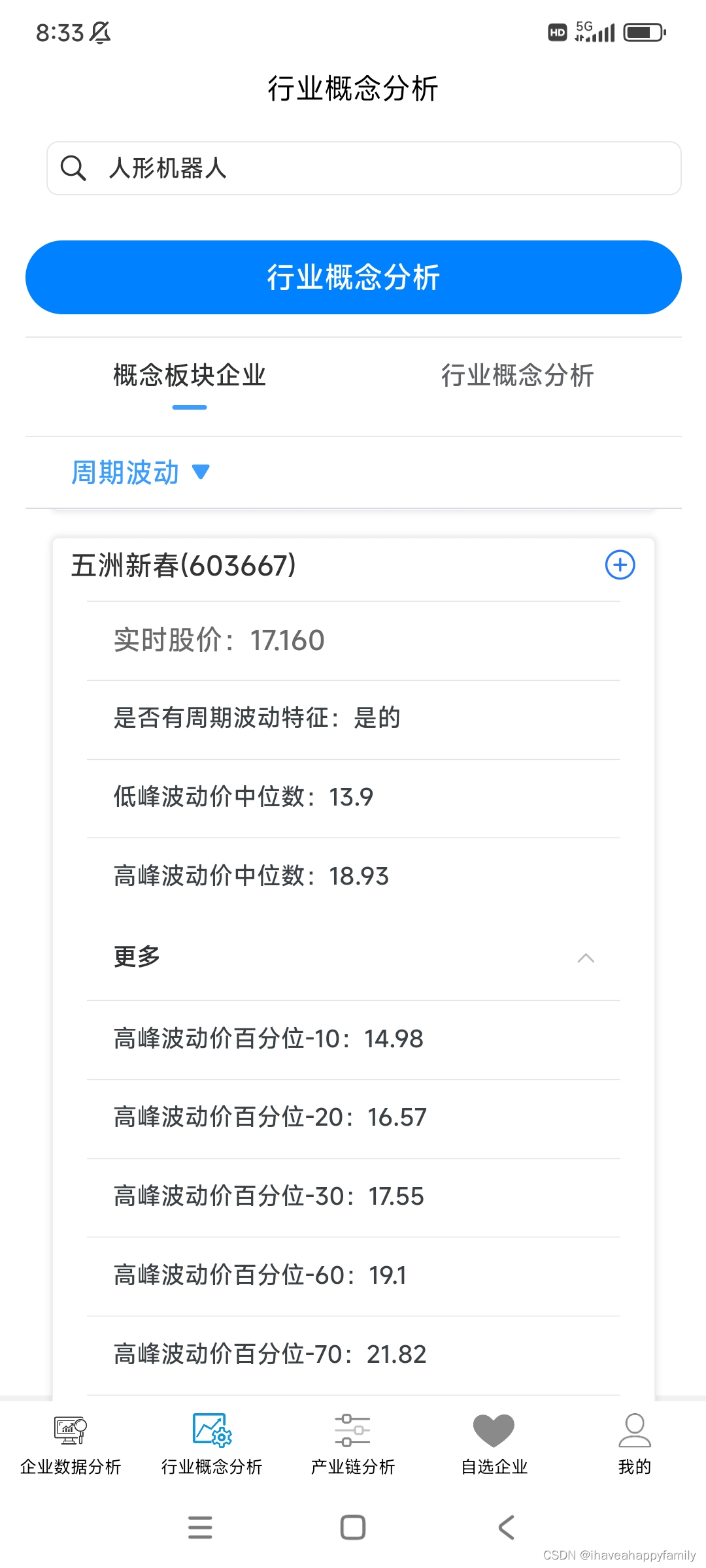Tap the search field containing 人形机器人
This screenshot has width=706, height=1568.
point(363,169)
